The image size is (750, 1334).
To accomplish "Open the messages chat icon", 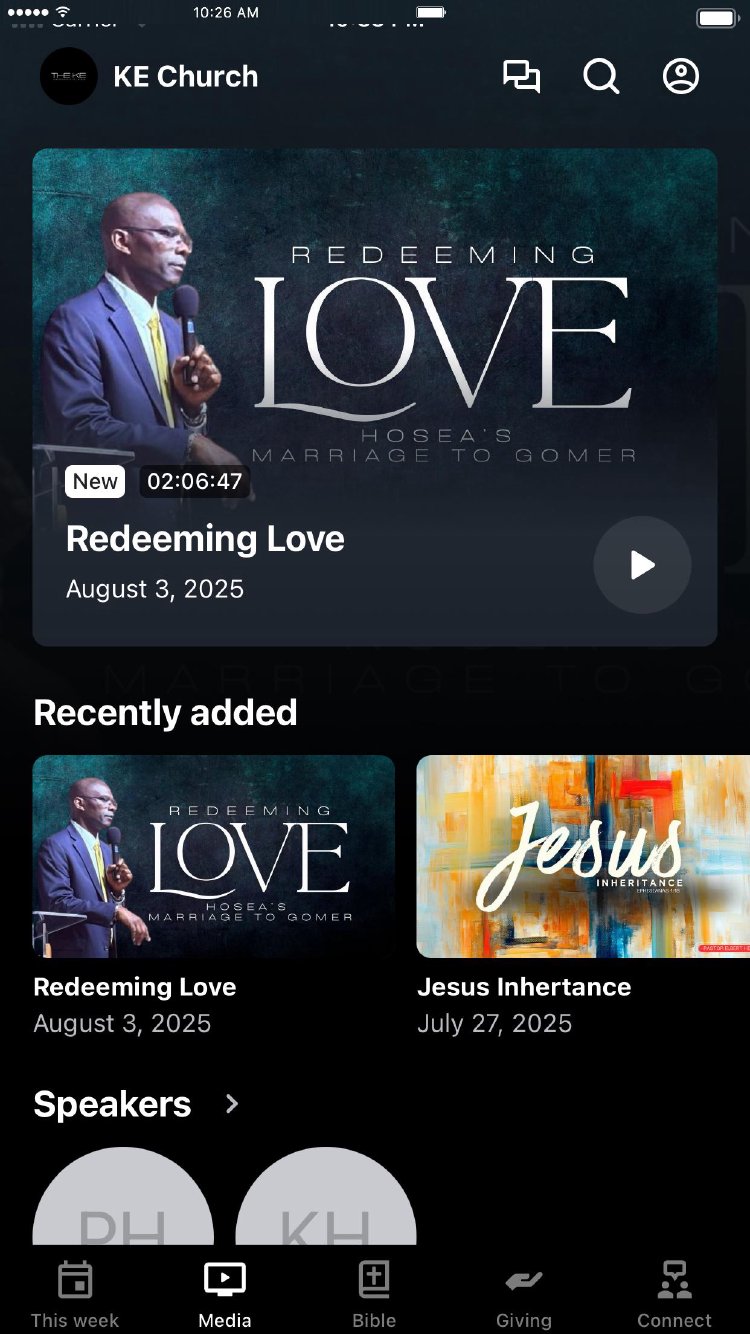I will click(x=521, y=77).
